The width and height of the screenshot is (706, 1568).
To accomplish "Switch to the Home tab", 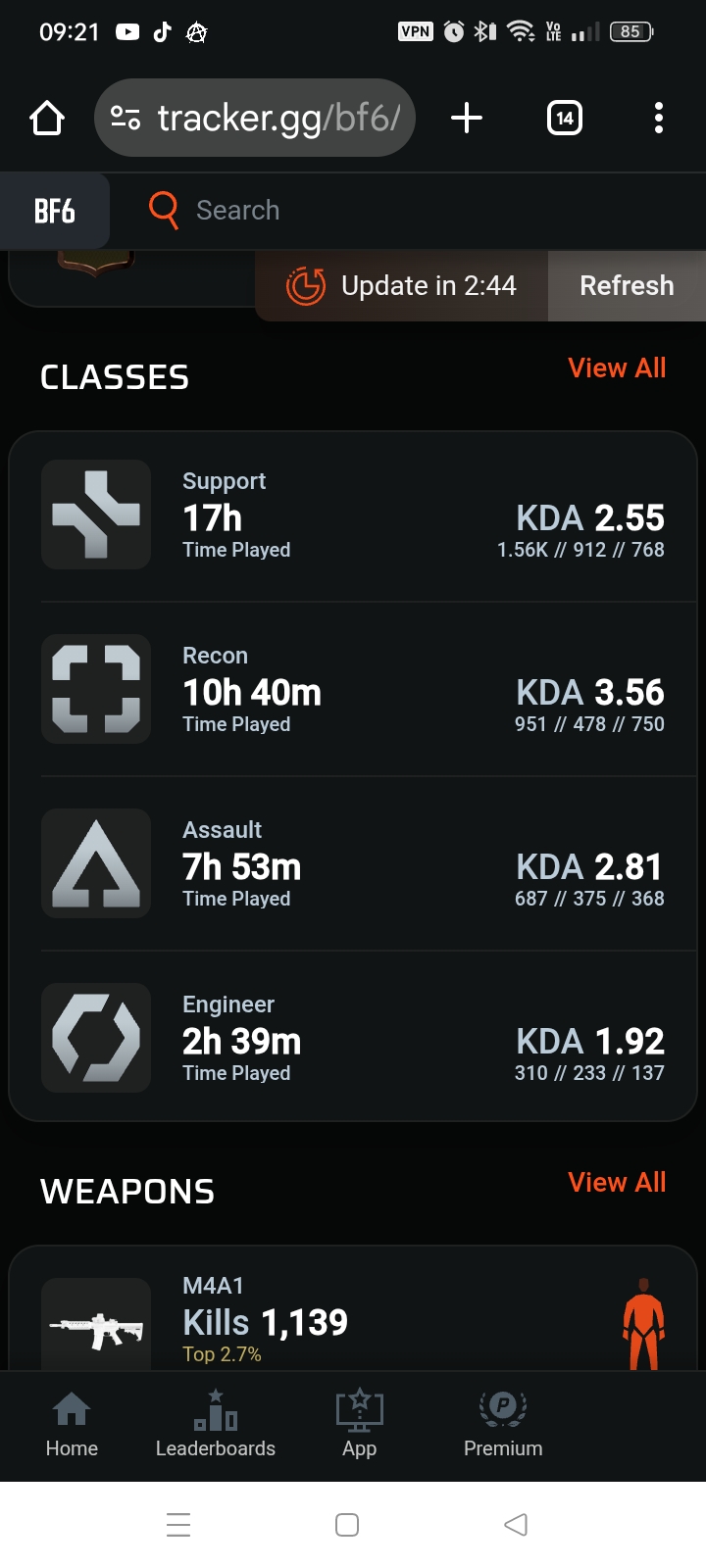I will (x=72, y=1426).
